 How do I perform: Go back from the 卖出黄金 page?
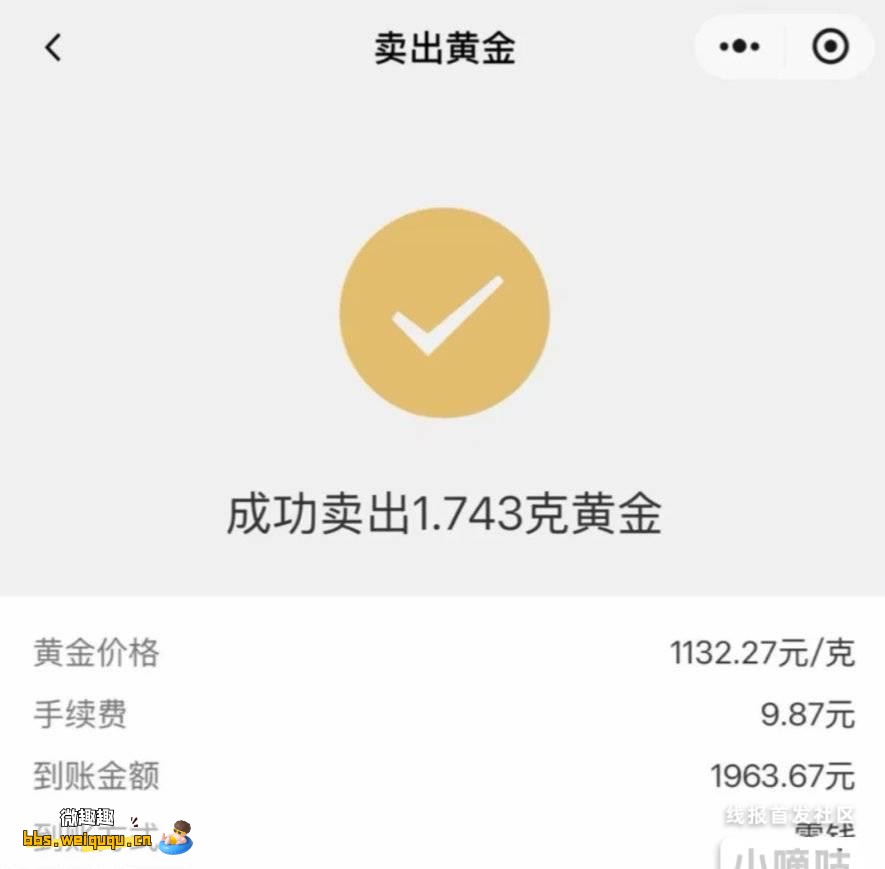tap(53, 47)
